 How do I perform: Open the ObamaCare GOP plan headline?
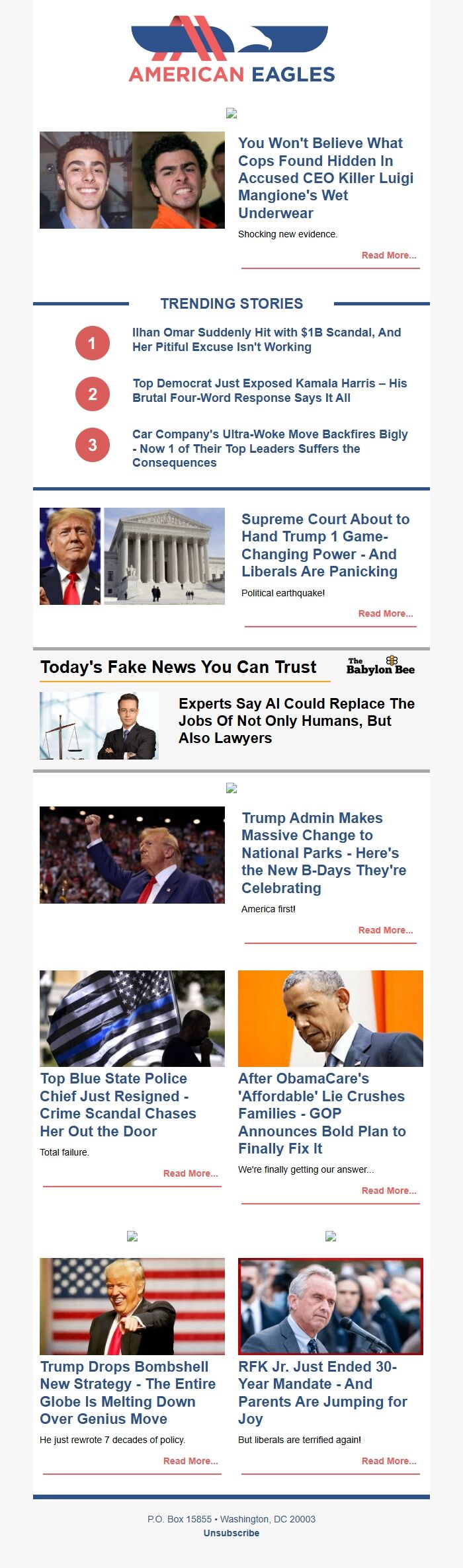322,1113
